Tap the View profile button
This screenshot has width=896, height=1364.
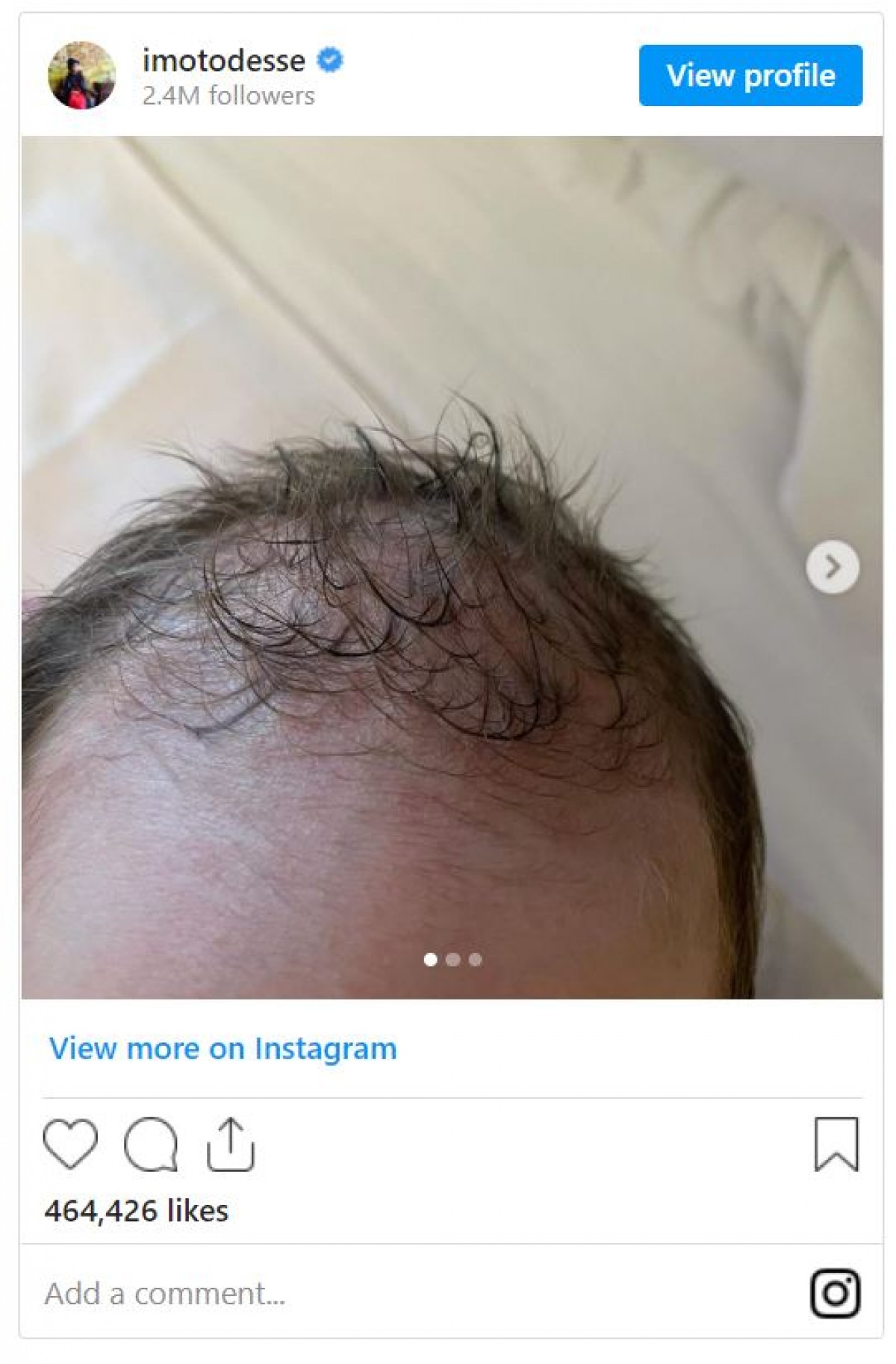[x=750, y=75]
